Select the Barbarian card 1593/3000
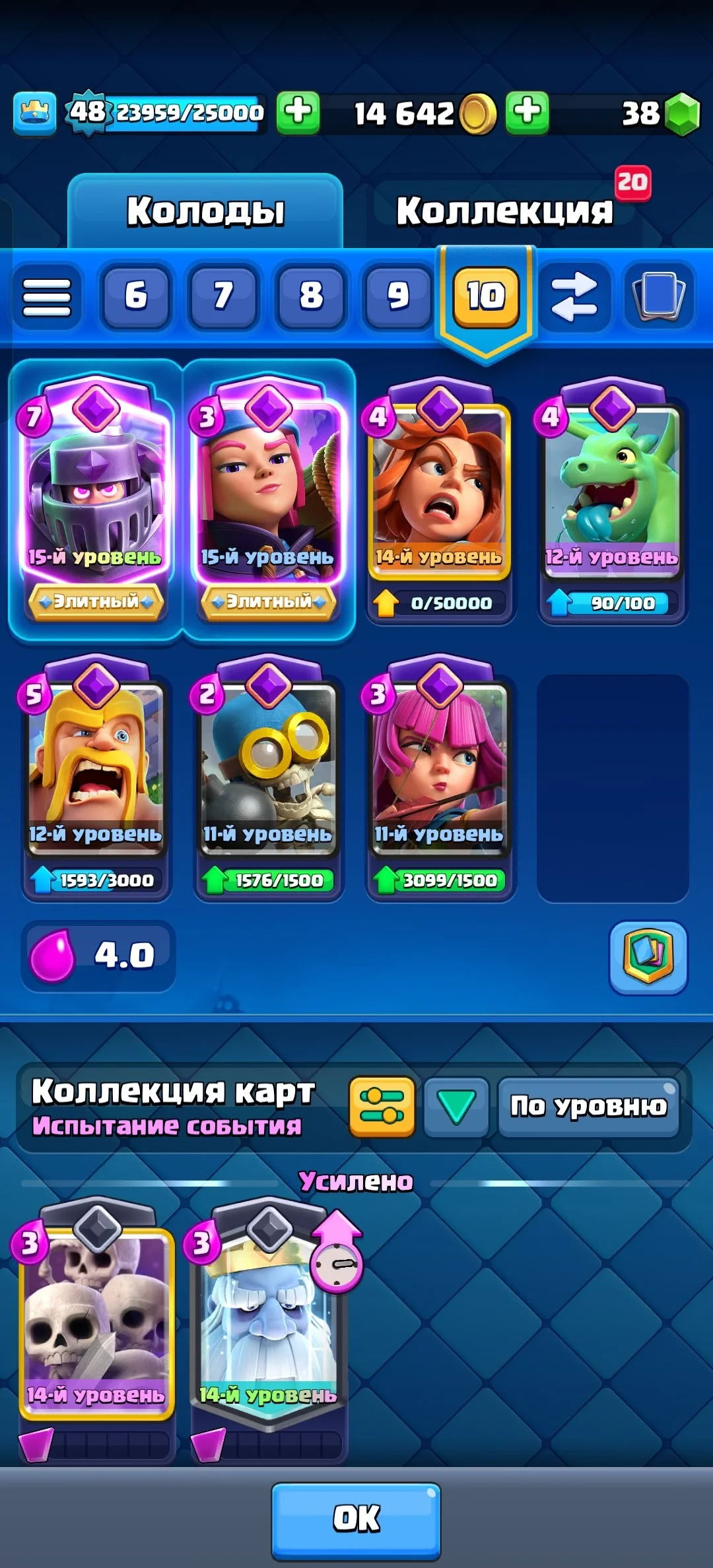 (95, 766)
